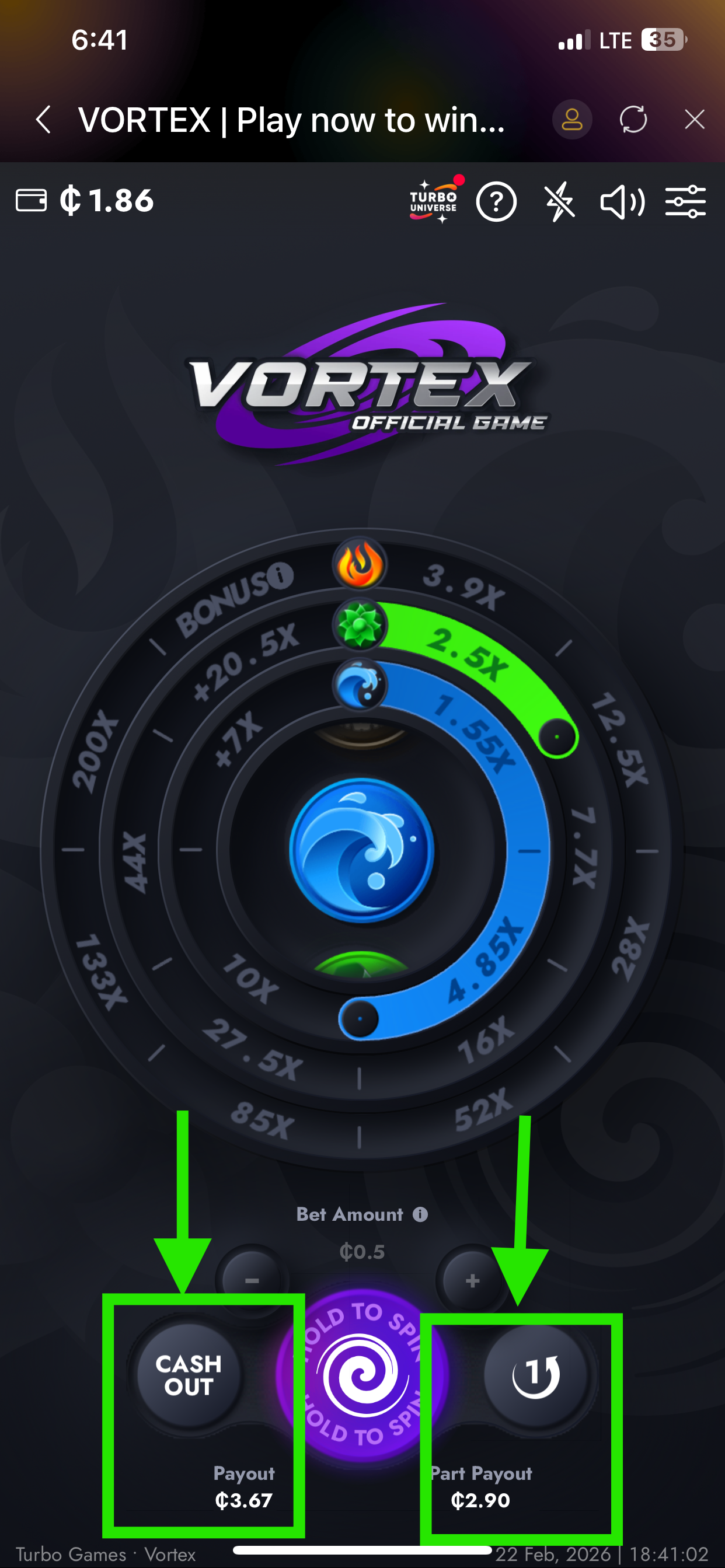Viewport: 725px width, 1568px height.
Task: Go back from the Vortex page
Action: (43, 119)
